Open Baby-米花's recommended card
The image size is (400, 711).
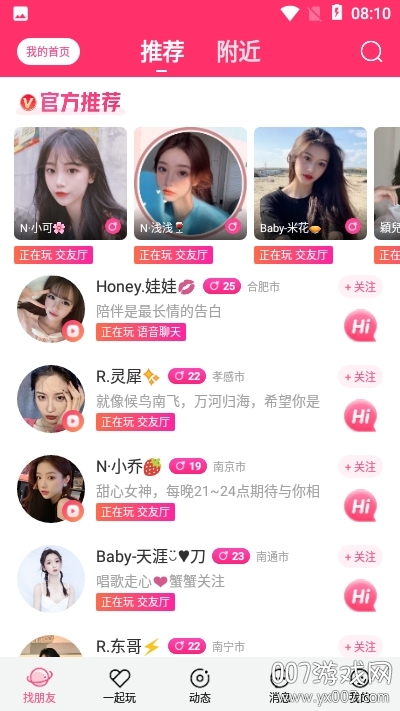[x=310, y=183]
